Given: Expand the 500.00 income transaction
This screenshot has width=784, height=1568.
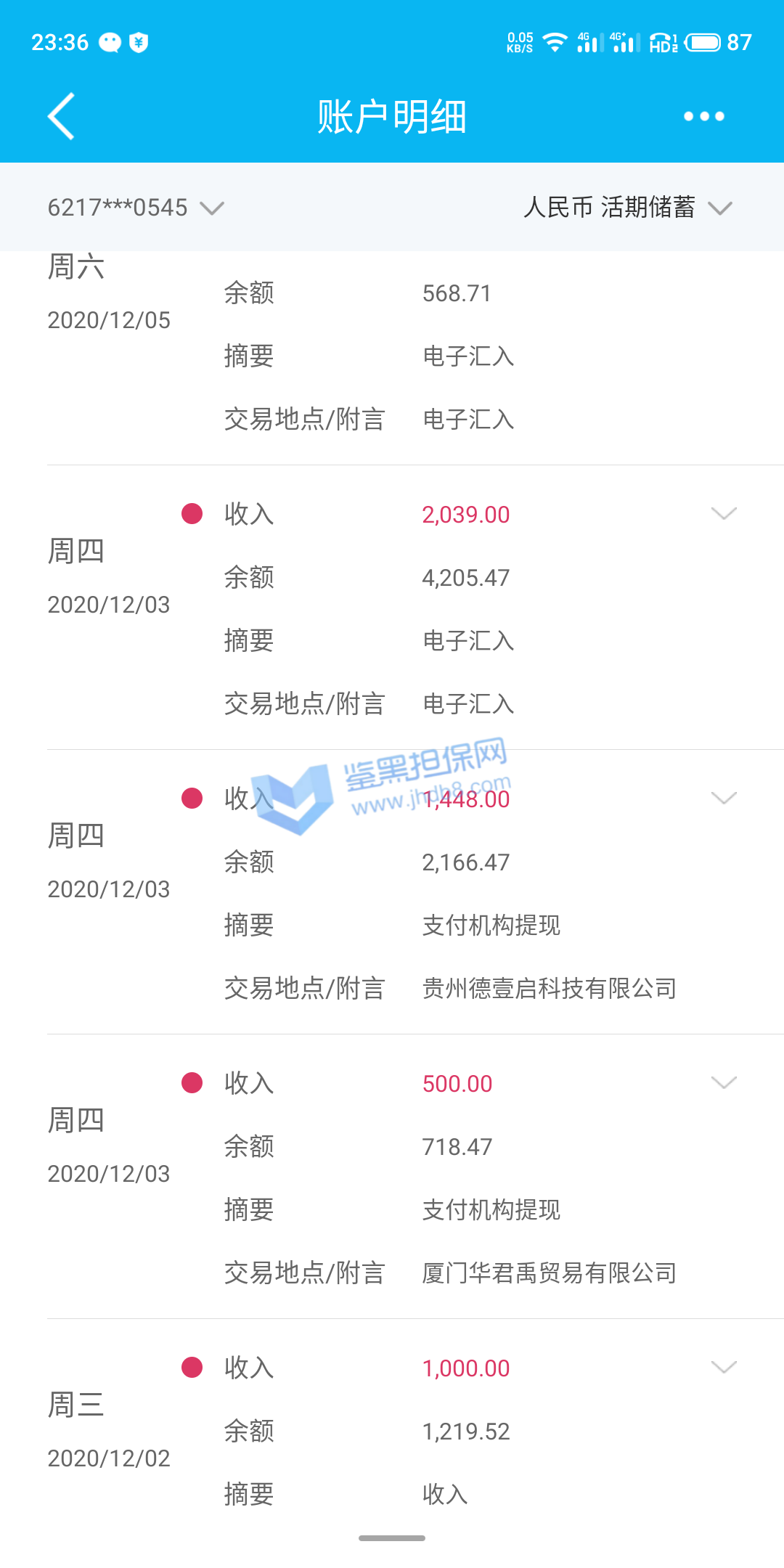Looking at the screenshot, I should click(x=724, y=1083).
